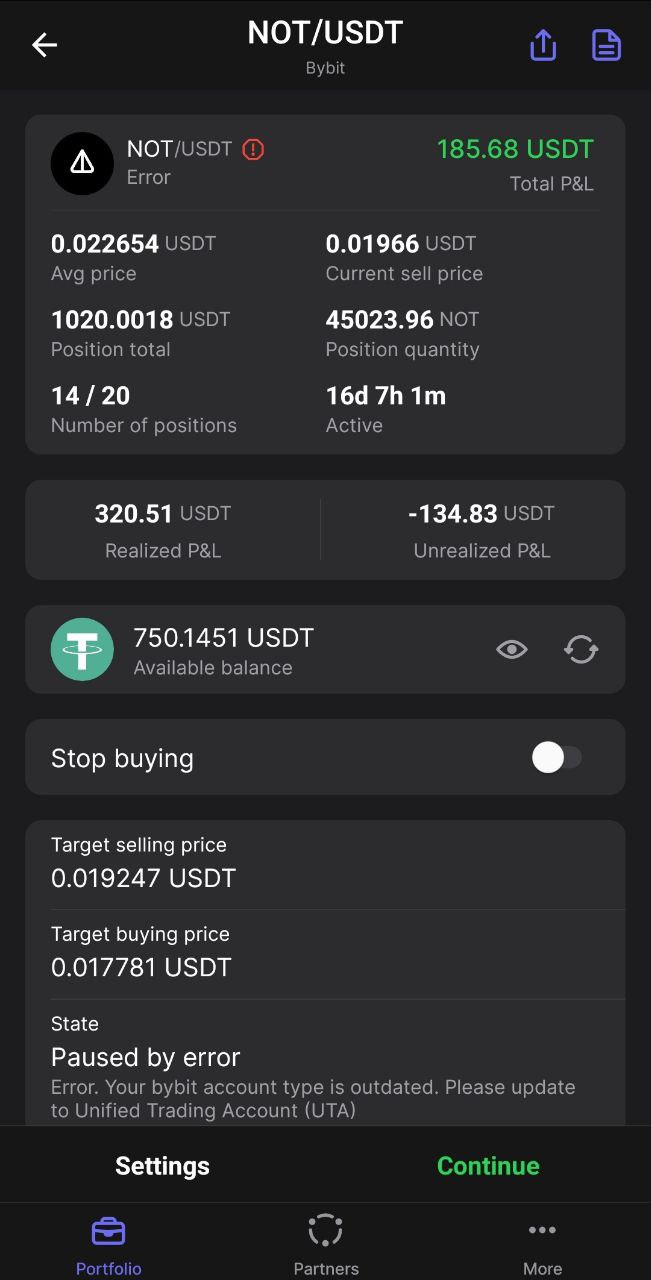Image resolution: width=651 pixels, height=1280 pixels.
Task: Switch to the Partners tab
Action: [326, 1245]
